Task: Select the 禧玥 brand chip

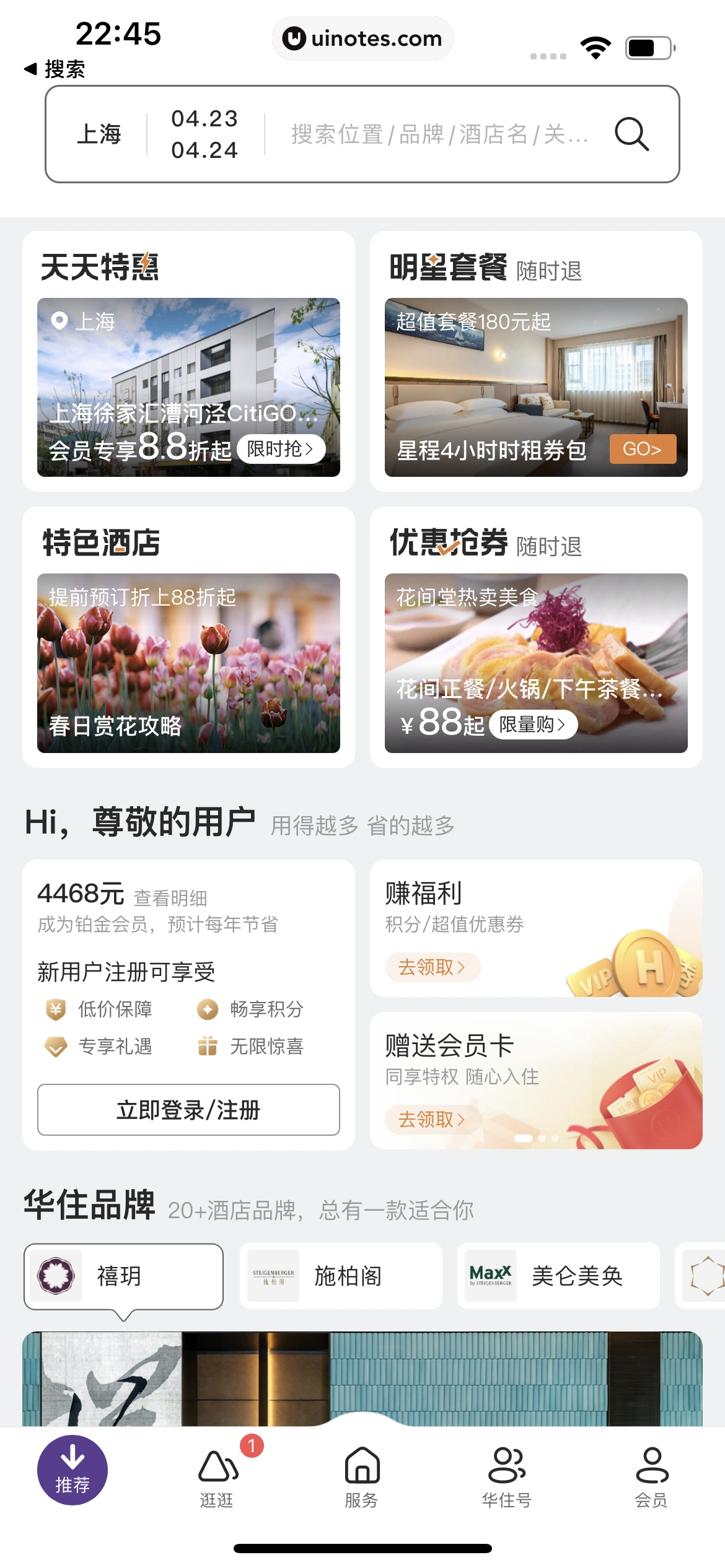Action: click(123, 1276)
